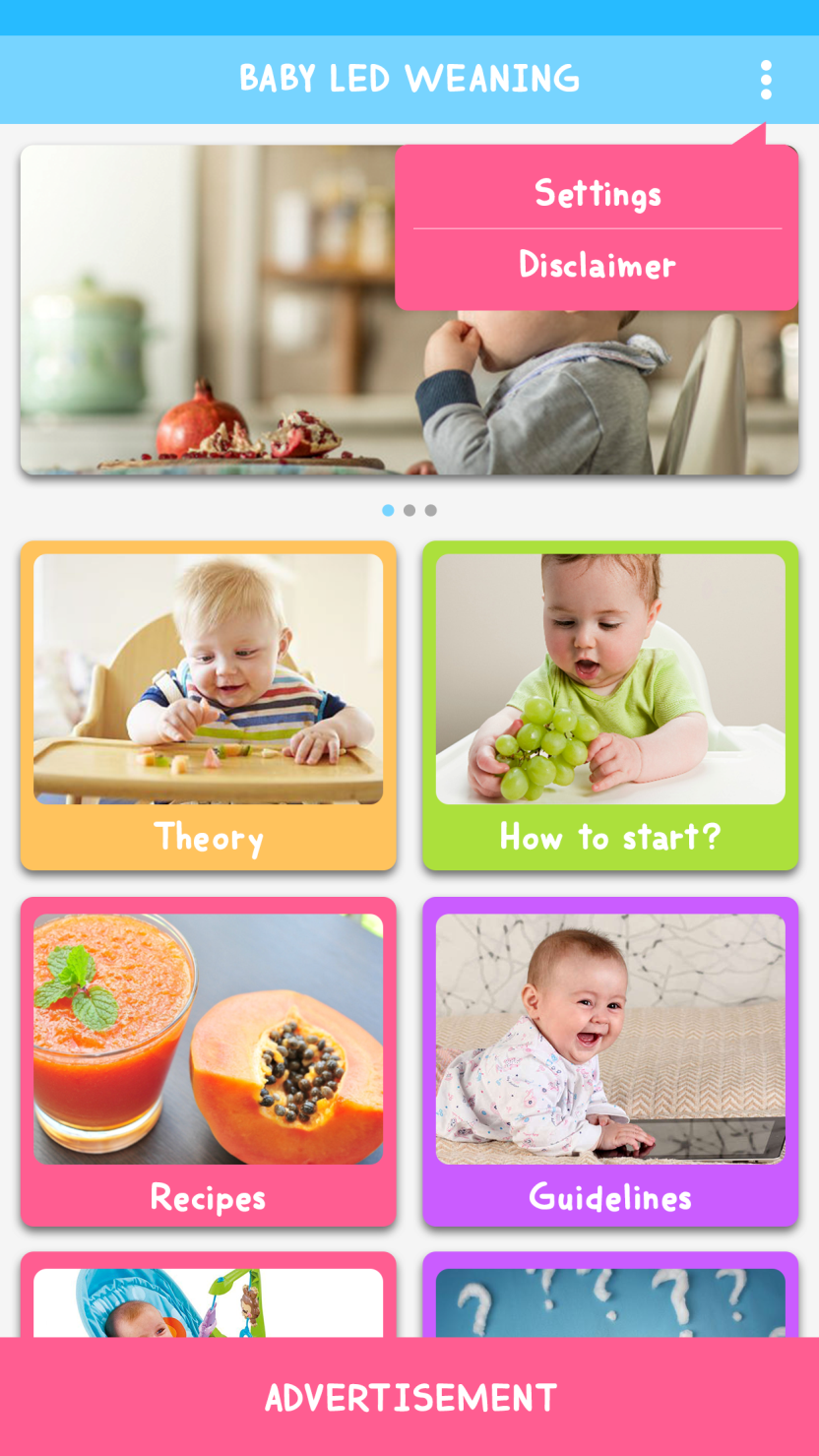Open Settings from the popup menu
The width and height of the screenshot is (819, 1456).
pyautogui.click(x=598, y=193)
